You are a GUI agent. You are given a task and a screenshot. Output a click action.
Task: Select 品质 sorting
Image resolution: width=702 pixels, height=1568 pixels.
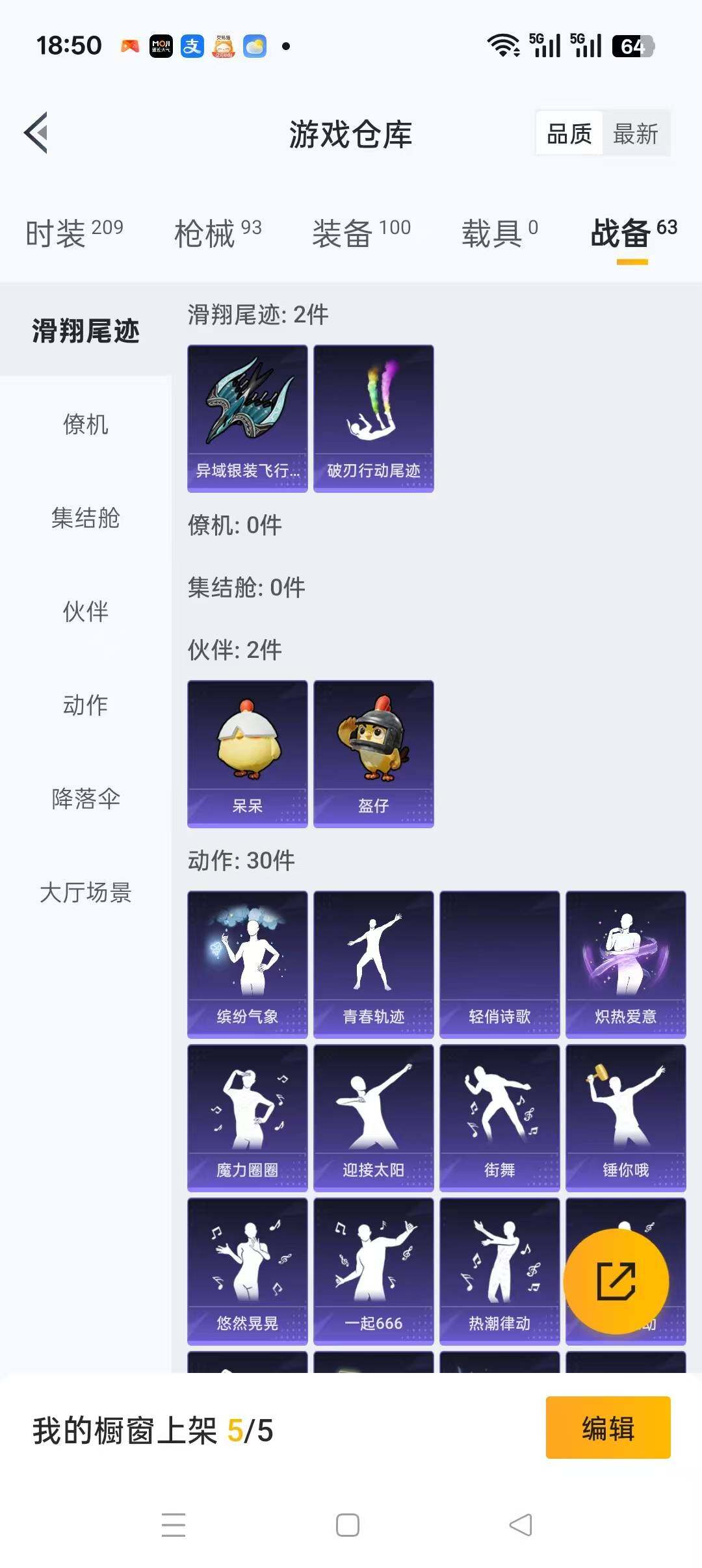tap(569, 134)
